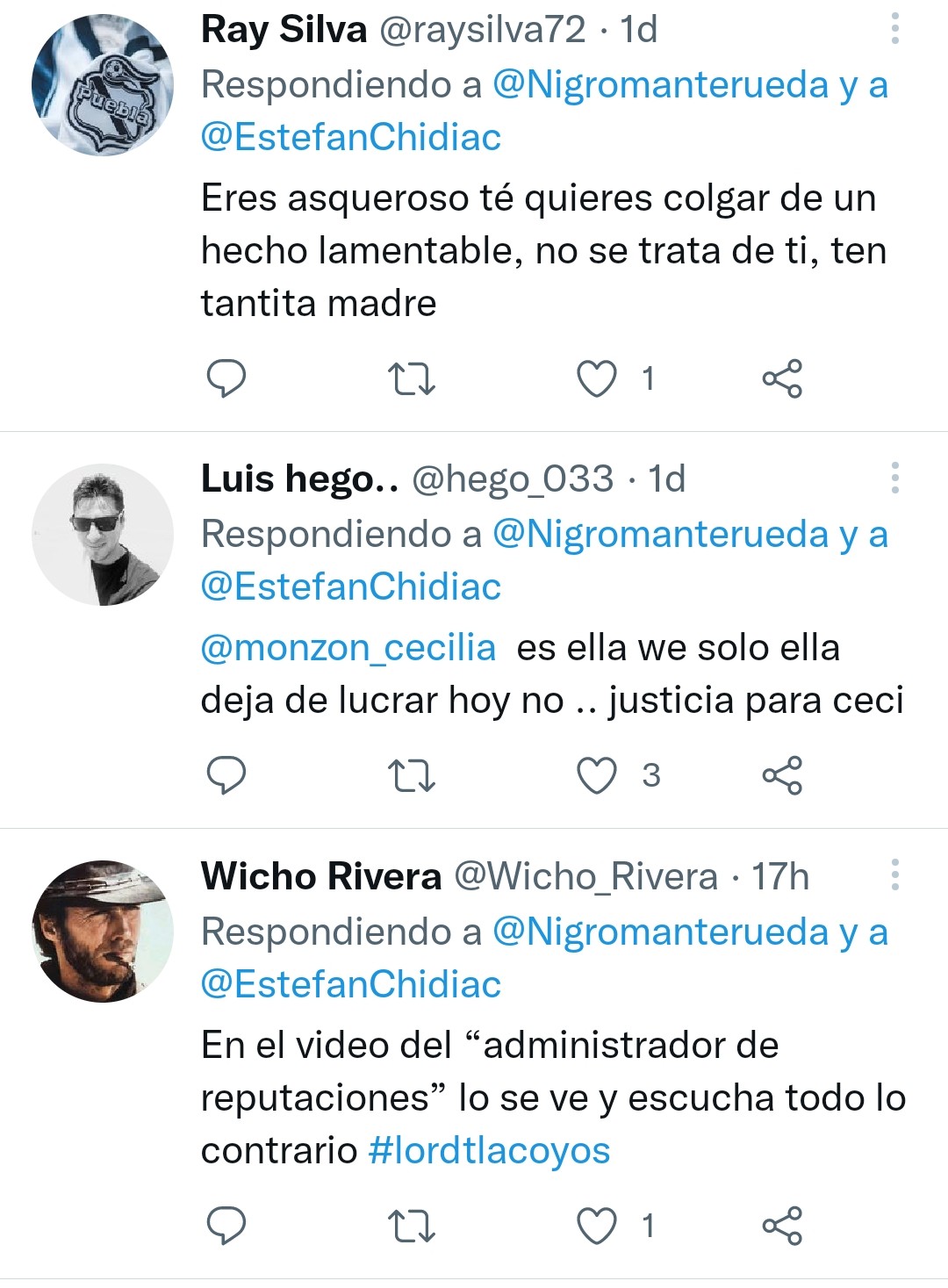Open the @monzon_cecilia mention
This screenshot has width=948, height=1288.
click(348, 648)
